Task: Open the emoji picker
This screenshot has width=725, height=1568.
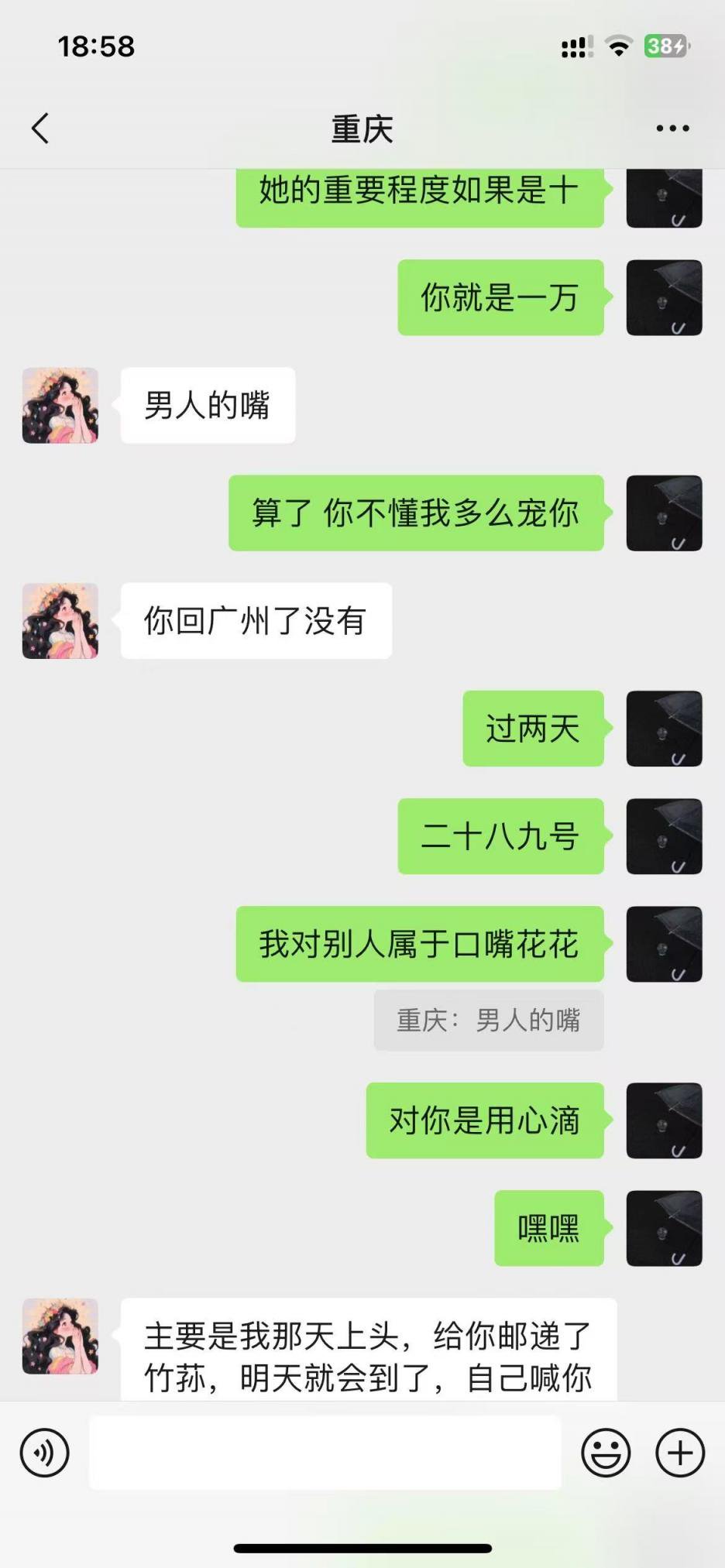Action: tap(605, 1453)
